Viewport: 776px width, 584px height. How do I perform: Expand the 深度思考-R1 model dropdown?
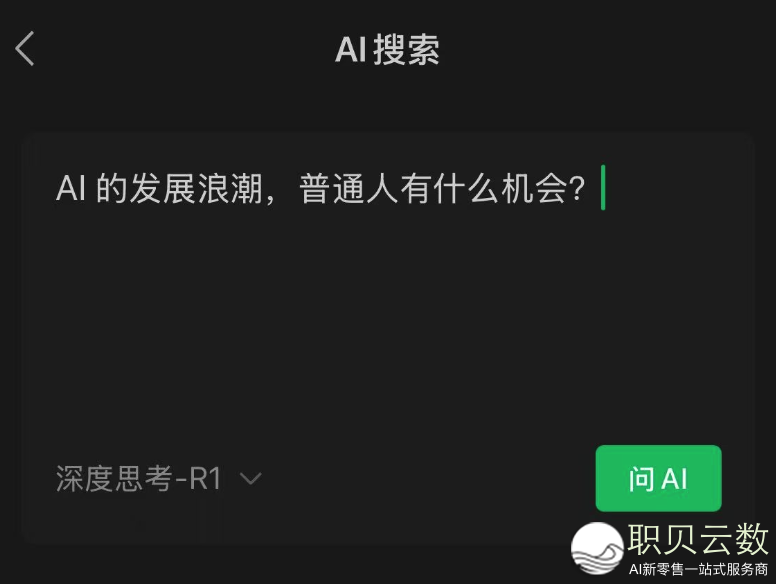pos(160,479)
